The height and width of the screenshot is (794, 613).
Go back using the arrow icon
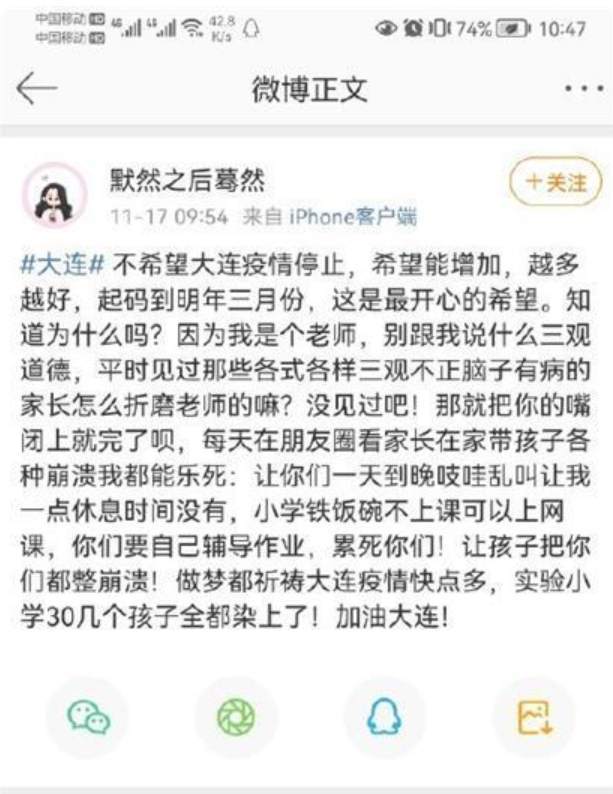37,89
